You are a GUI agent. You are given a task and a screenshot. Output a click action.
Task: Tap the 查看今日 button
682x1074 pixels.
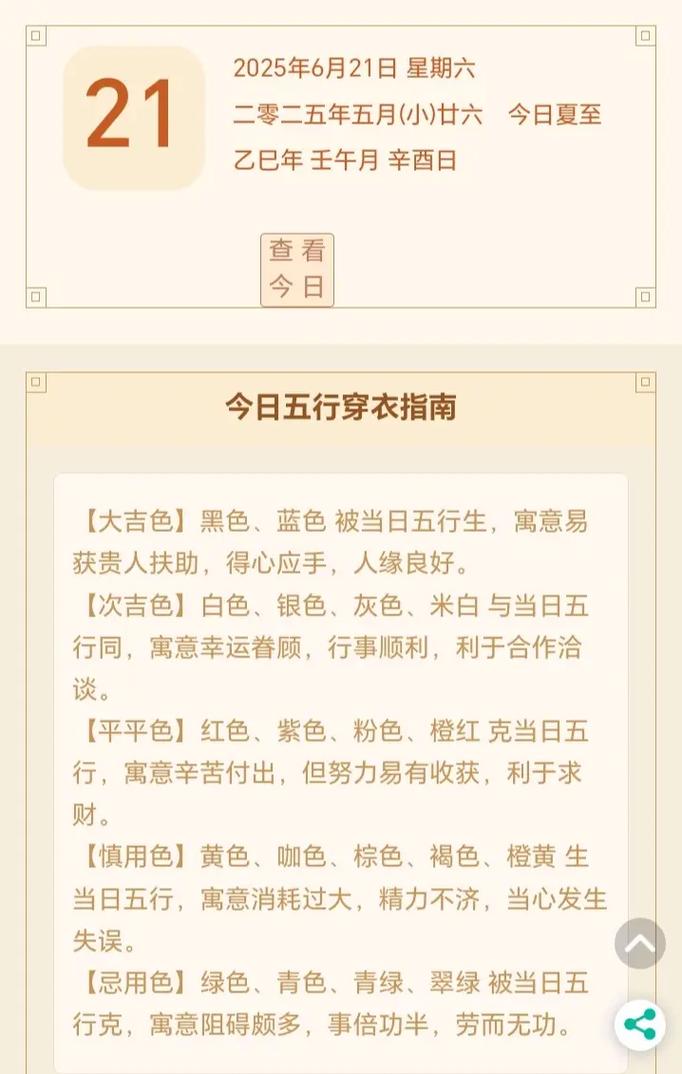(297, 269)
